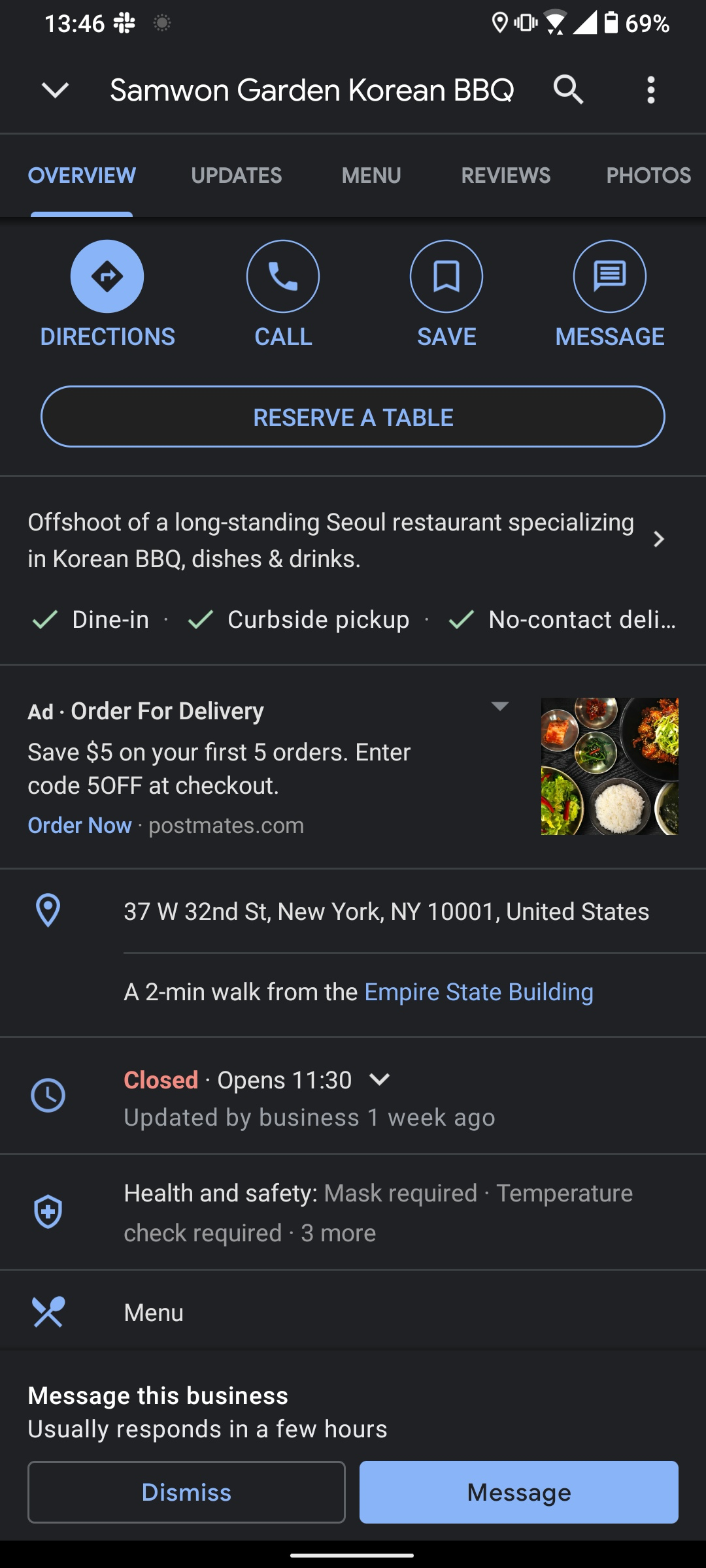Image resolution: width=706 pixels, height=1568 pixels.
Task: Open the Photos tab
Action: coord(648,175)
